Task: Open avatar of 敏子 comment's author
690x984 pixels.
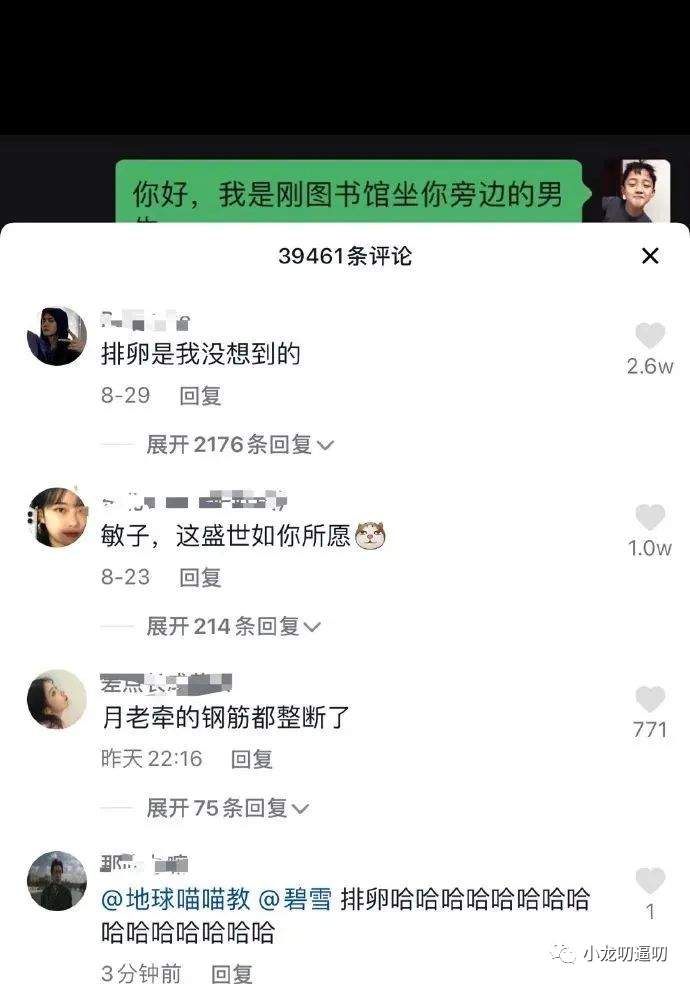Action: 56,517
